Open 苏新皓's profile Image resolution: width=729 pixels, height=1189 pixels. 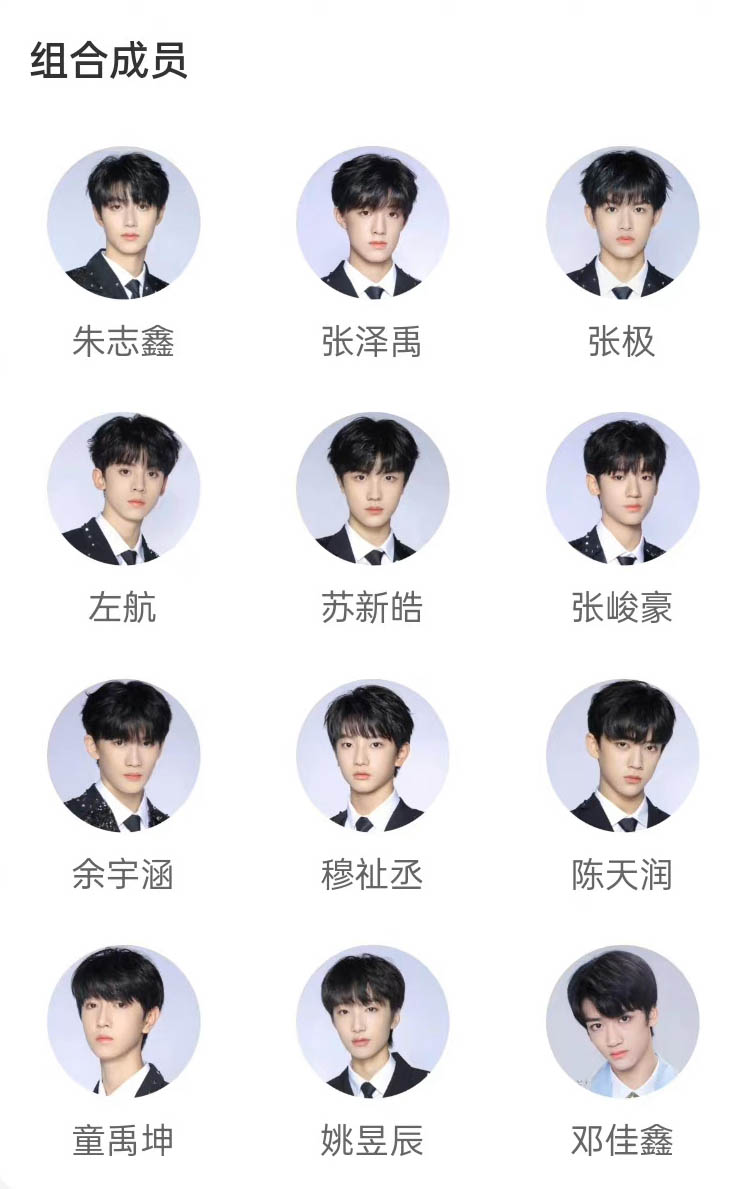pos(372,489)
